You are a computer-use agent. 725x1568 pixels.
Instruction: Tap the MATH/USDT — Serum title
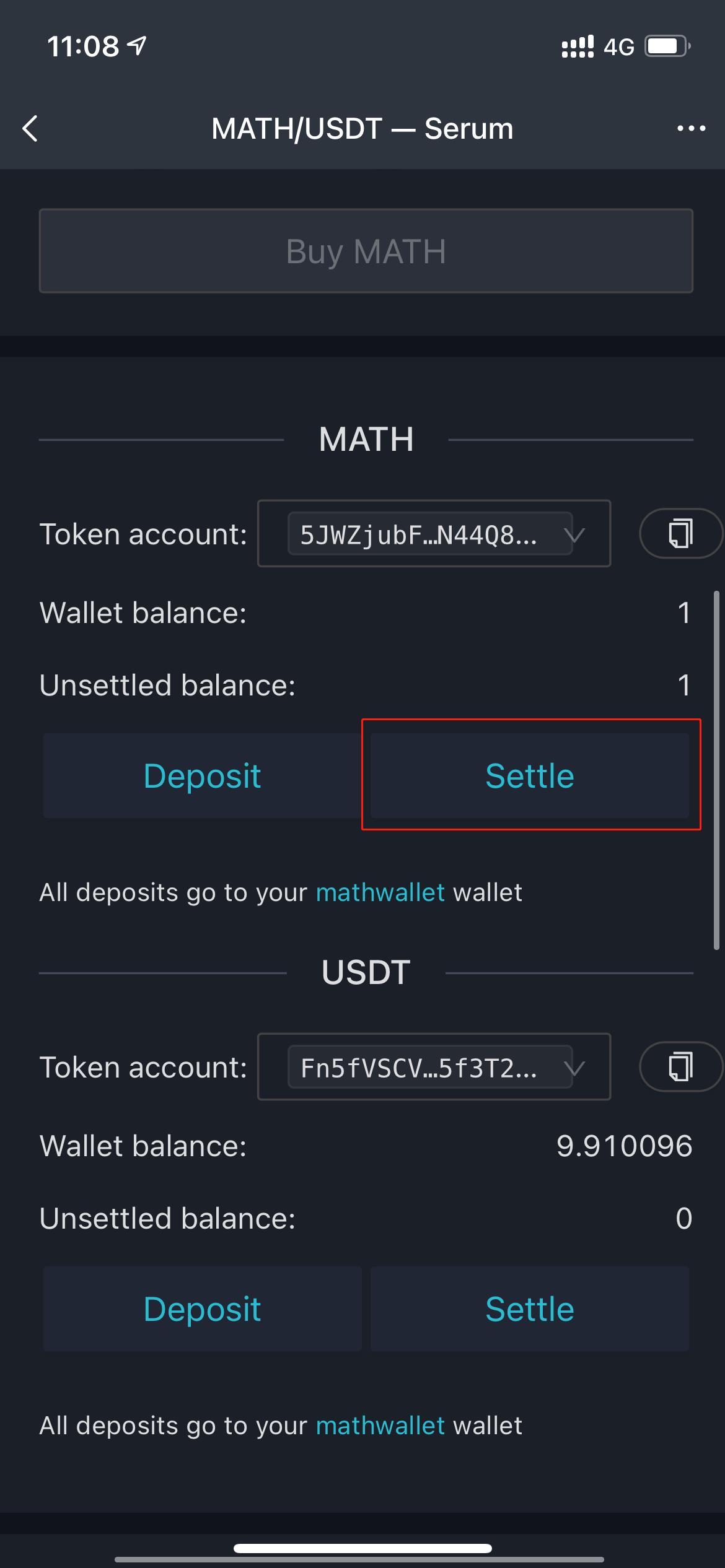(362, 128)
